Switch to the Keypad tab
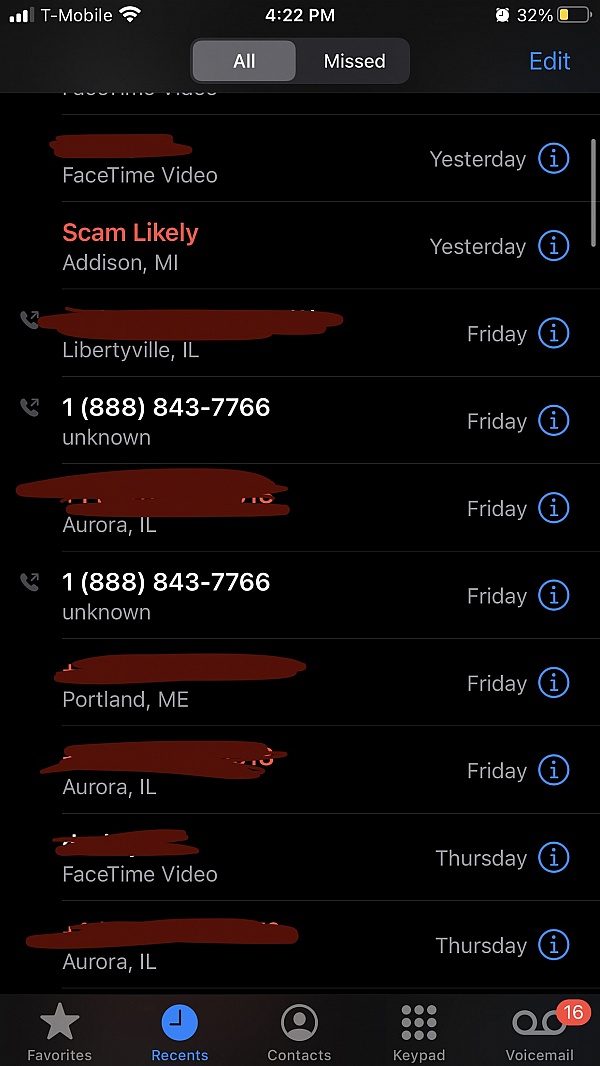Viewport: 600px width, 1066px height. coord(419,1032)
